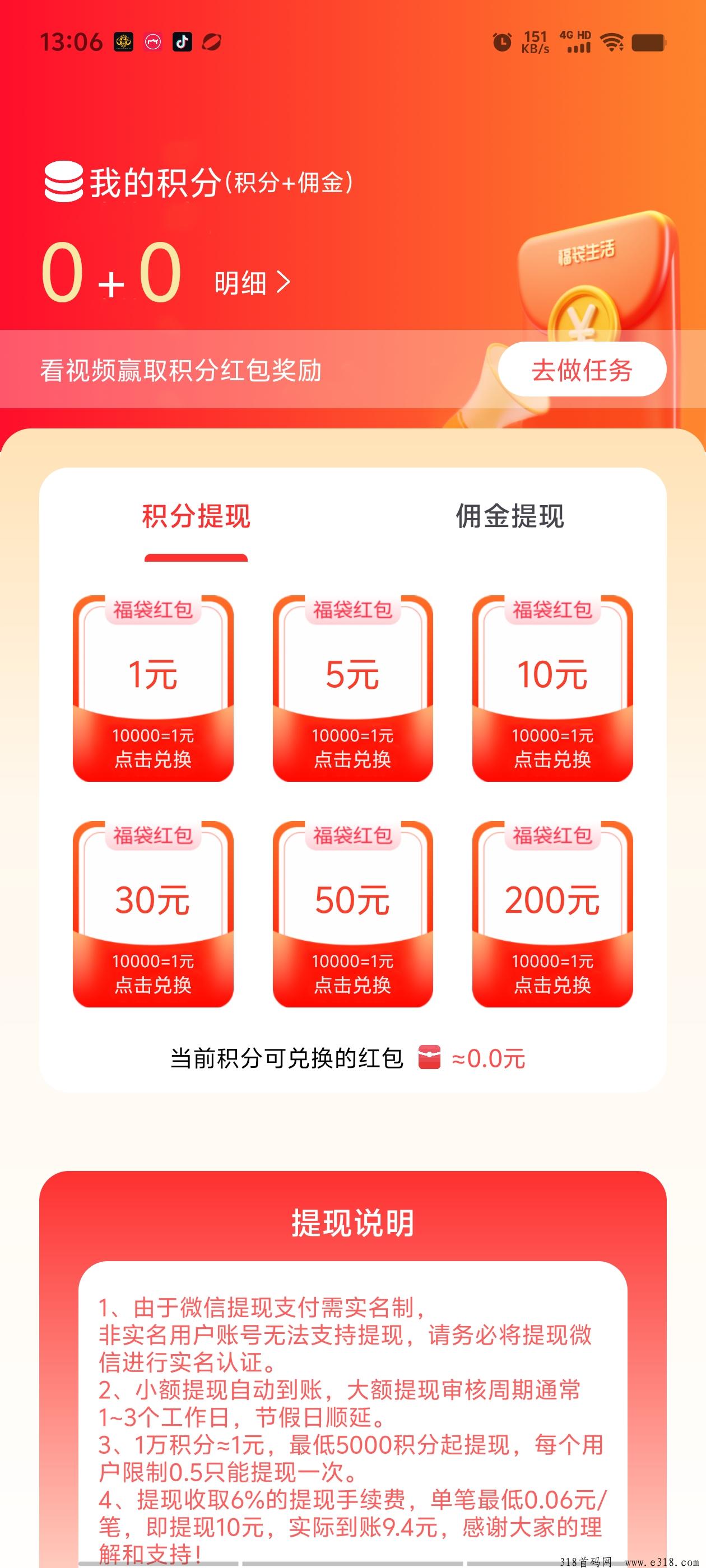
Task: Open the 明细 points details
Action: [252, 283]
